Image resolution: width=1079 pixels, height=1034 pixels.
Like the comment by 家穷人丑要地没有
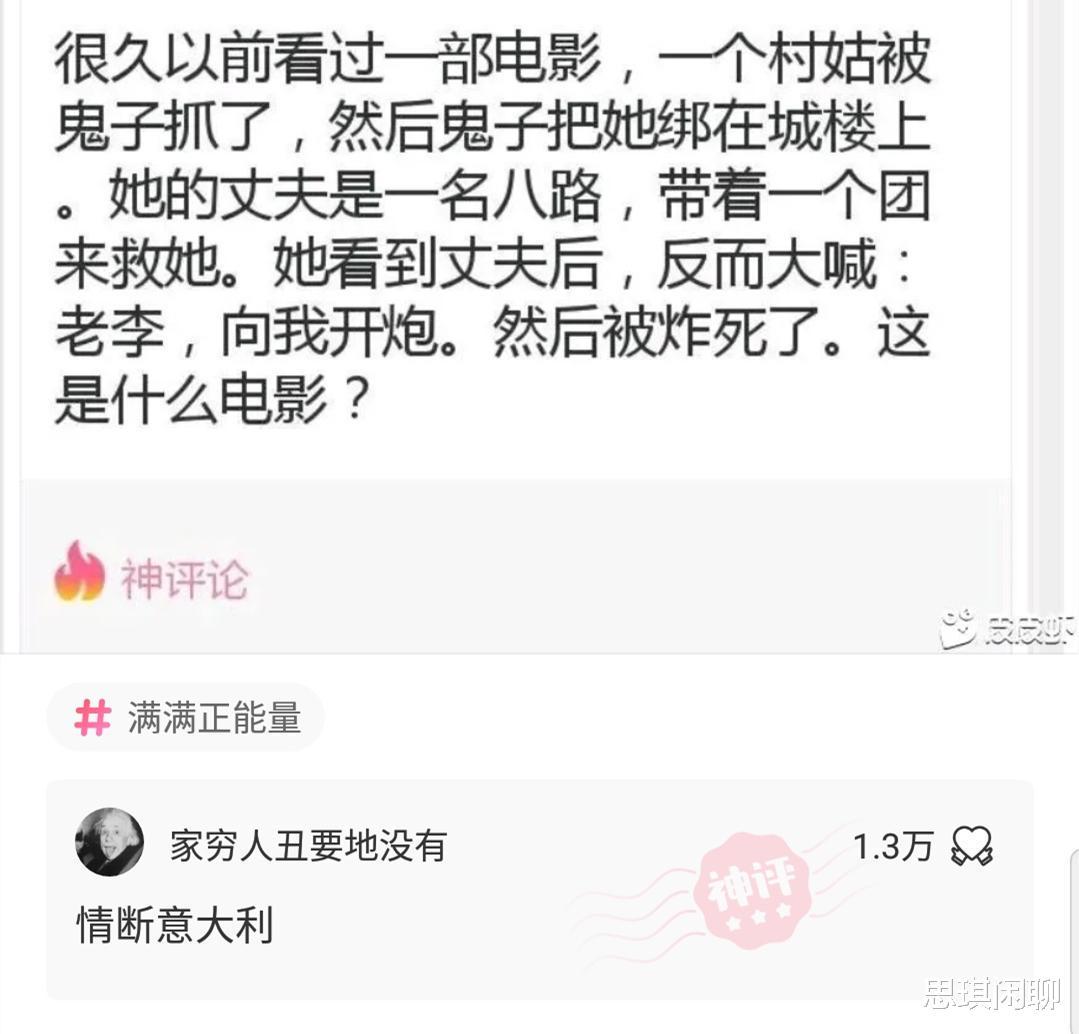click(970, 846)
